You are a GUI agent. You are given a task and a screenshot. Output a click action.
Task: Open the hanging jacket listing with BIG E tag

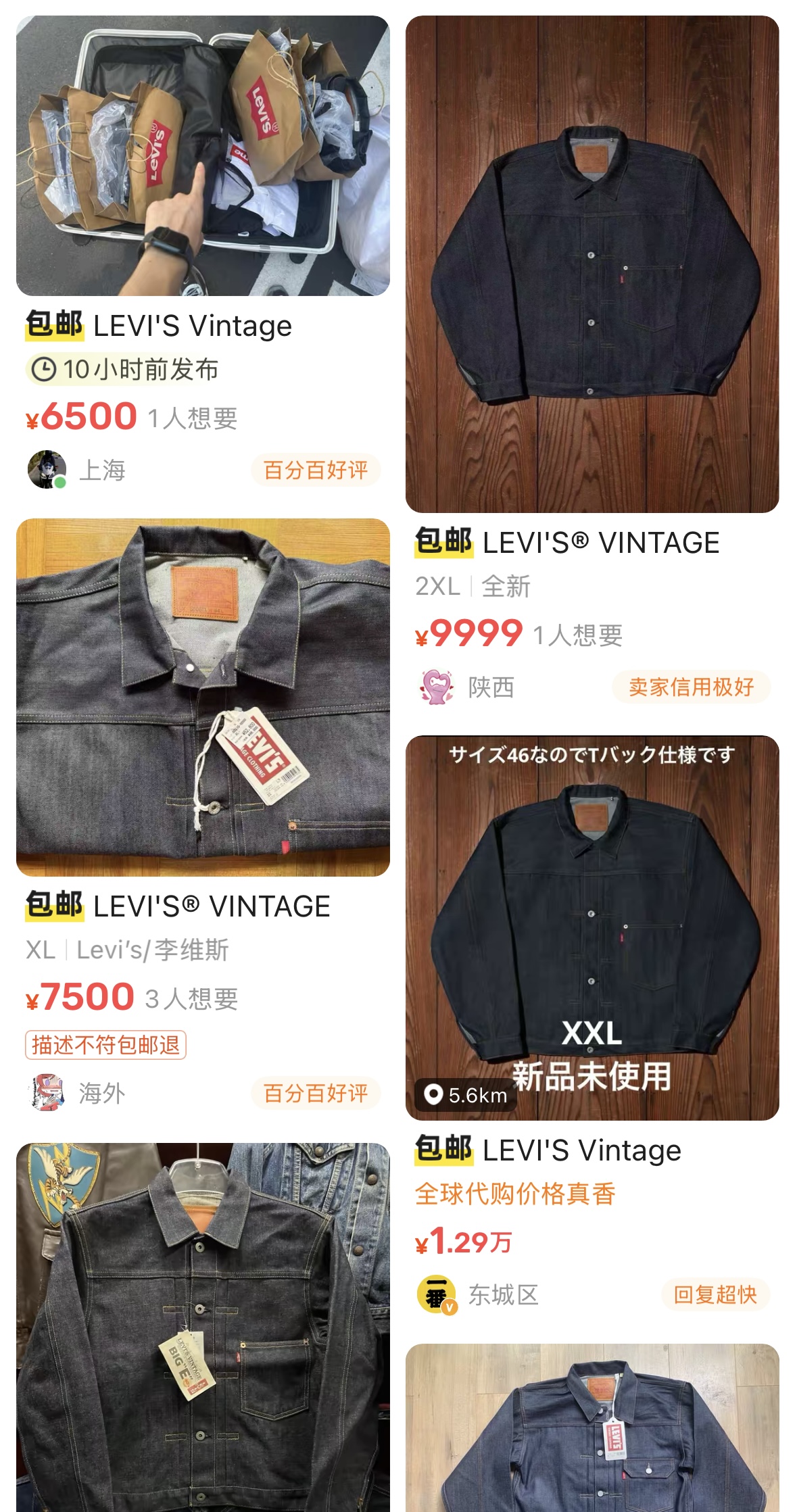point(203,1326)
